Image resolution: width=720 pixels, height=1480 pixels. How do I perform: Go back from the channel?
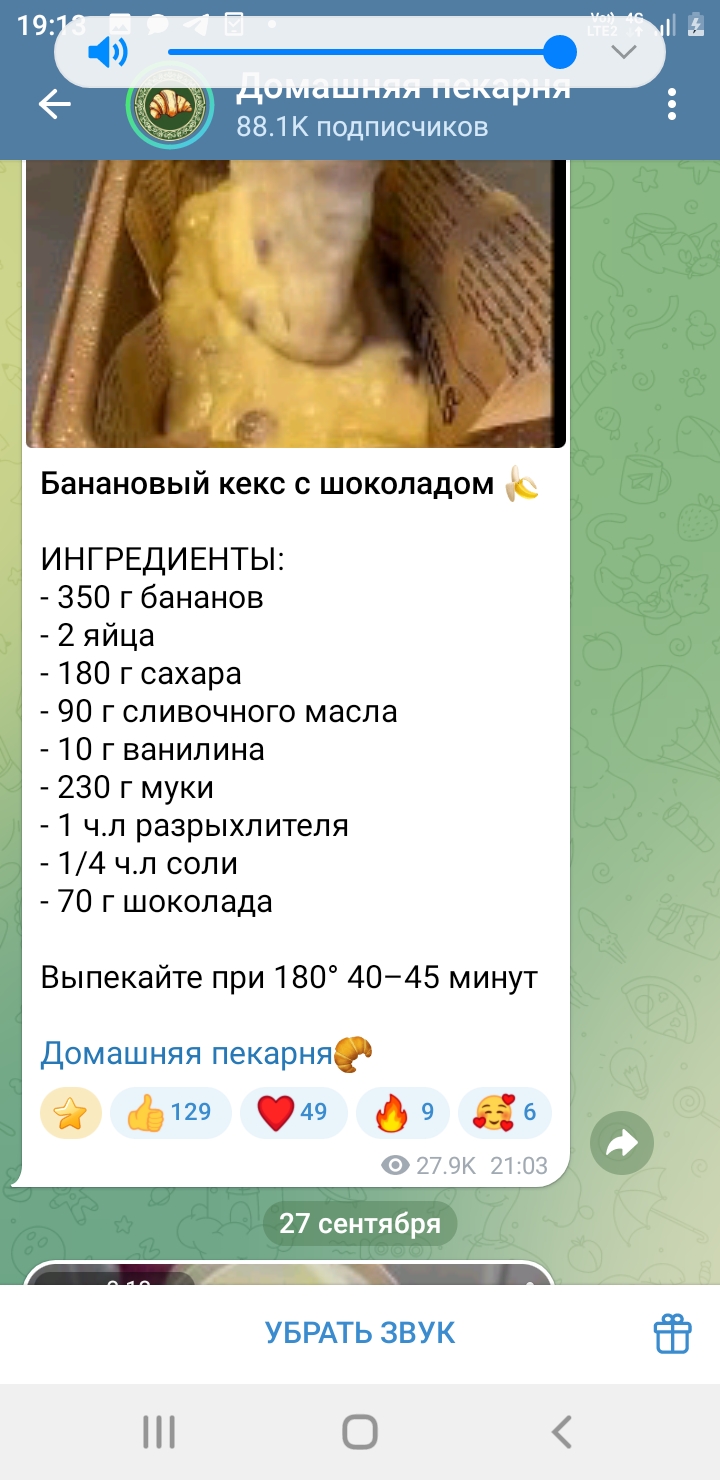click(x=54, y=104)
